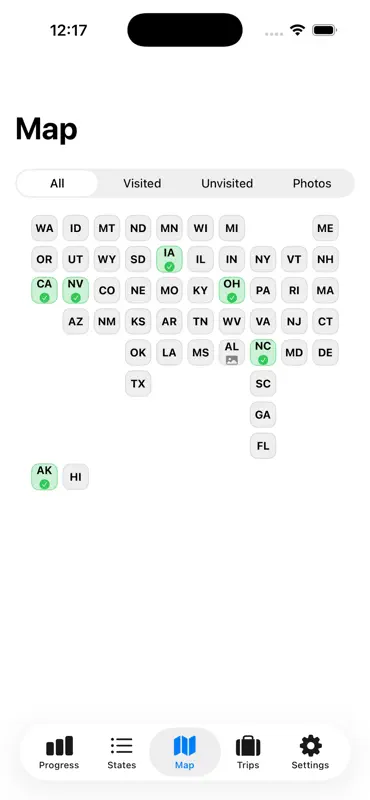Open the Progress tab

point(59,753)
